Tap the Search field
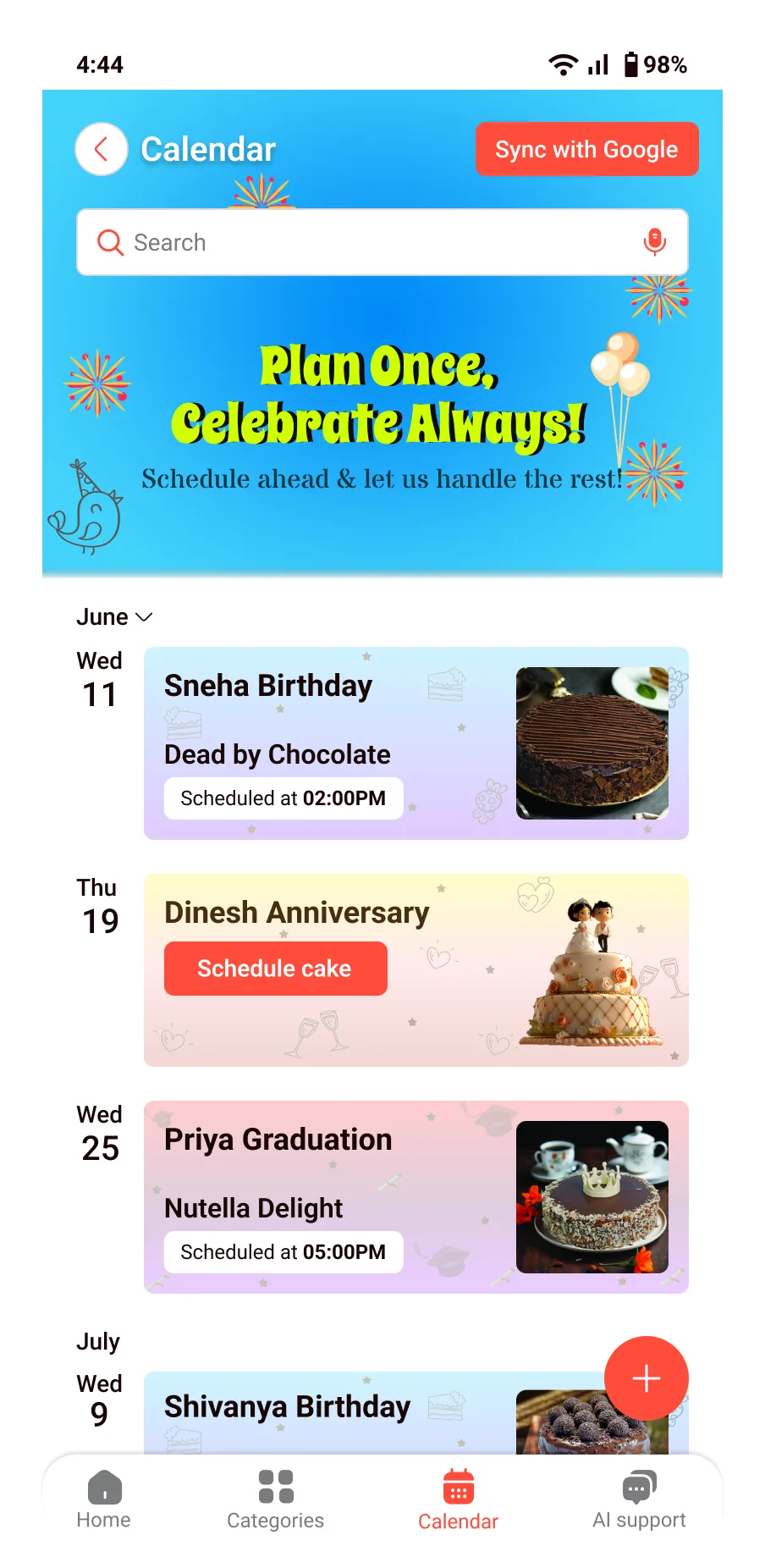 [x=372, y=242]
